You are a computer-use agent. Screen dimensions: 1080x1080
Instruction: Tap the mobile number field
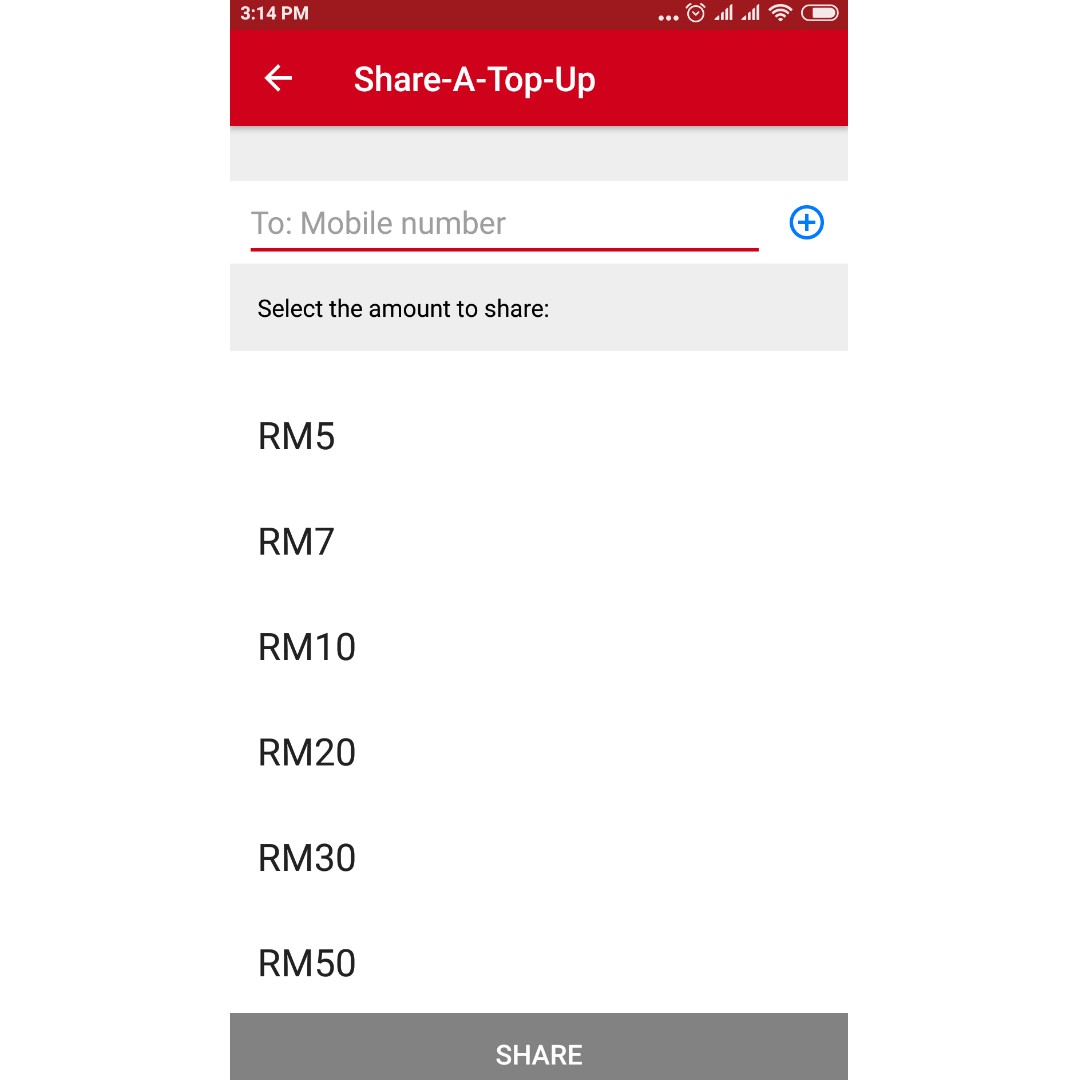(503, 223)
